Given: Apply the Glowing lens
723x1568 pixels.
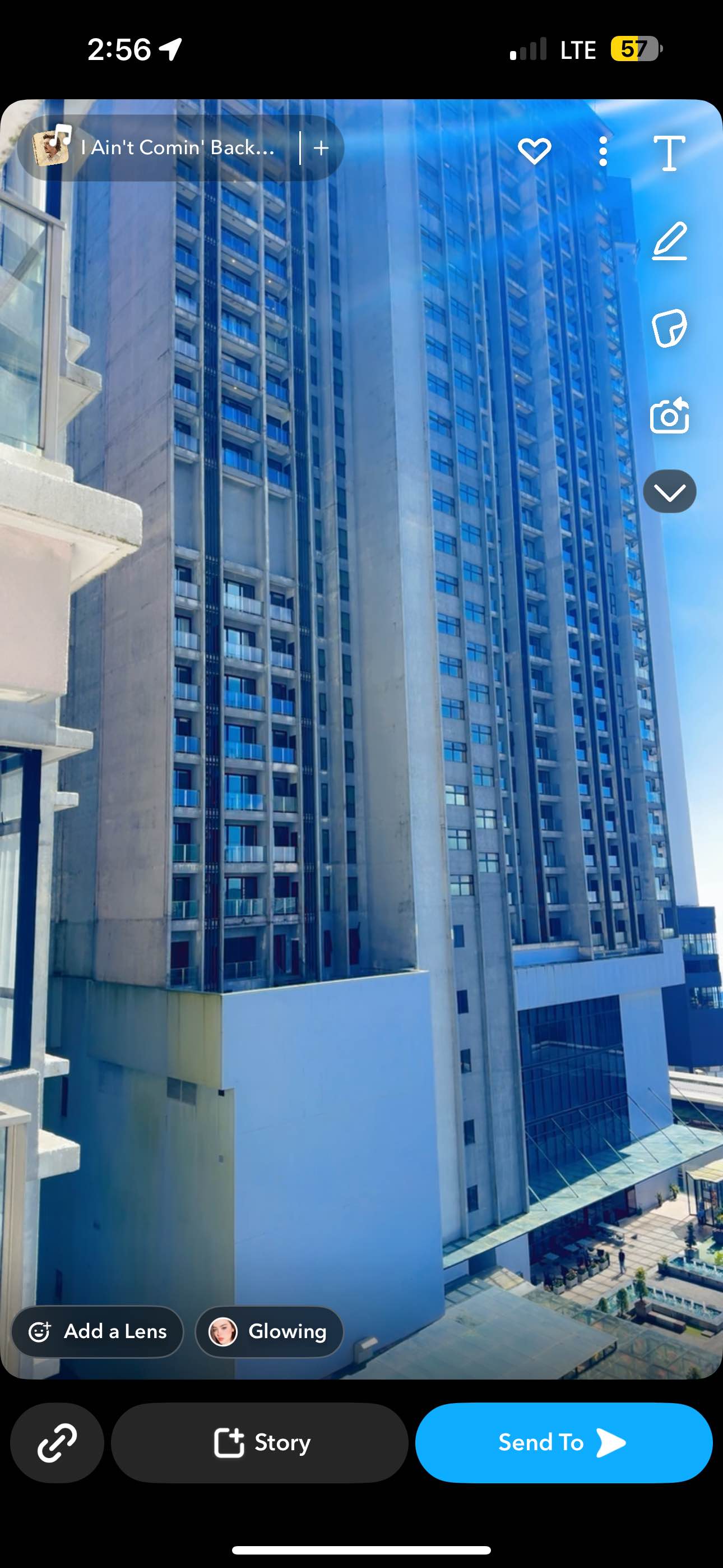Looking at the screenshot, I should tap(269, 1331).
